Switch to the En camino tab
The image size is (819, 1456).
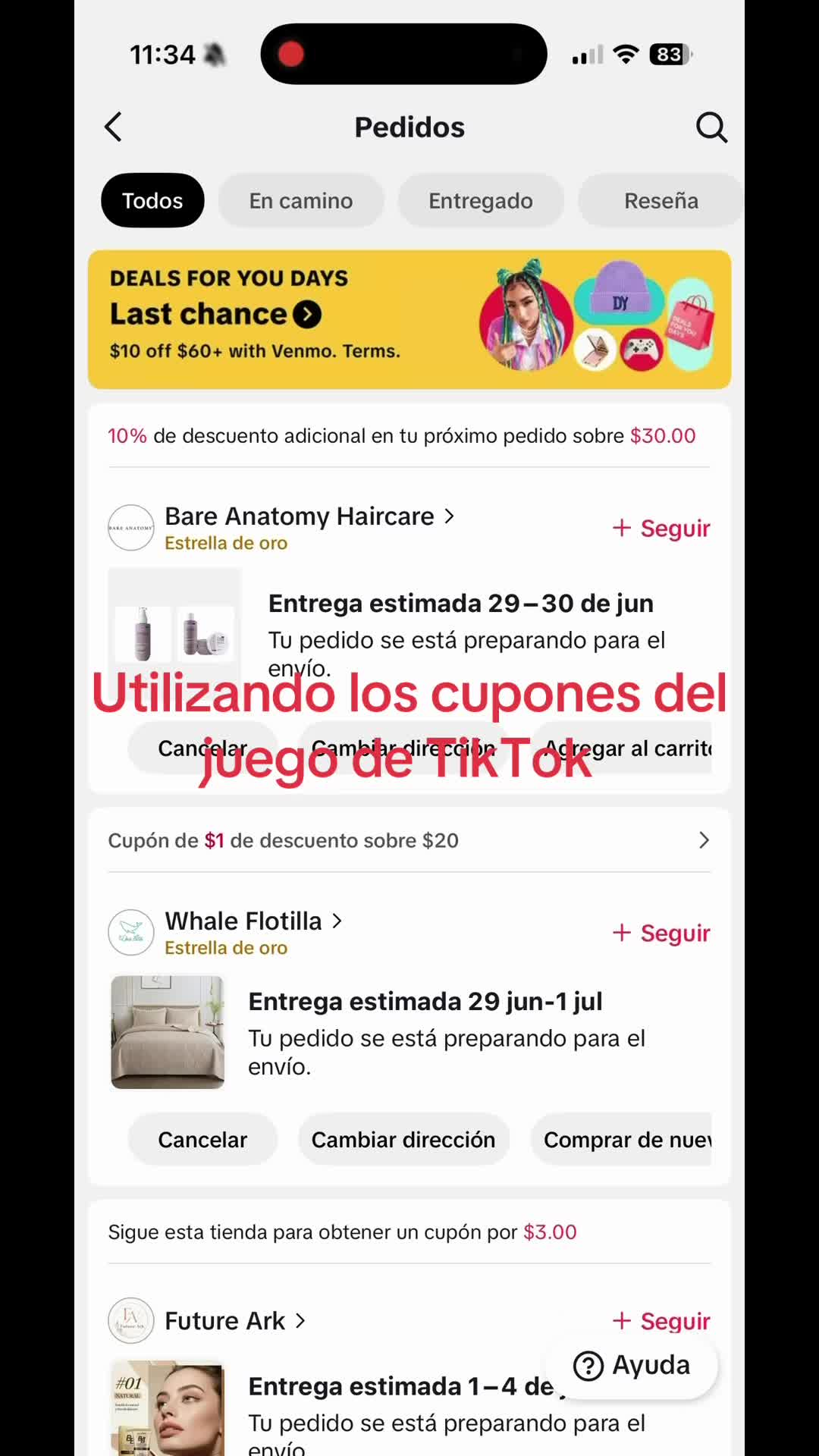point(301,200)
